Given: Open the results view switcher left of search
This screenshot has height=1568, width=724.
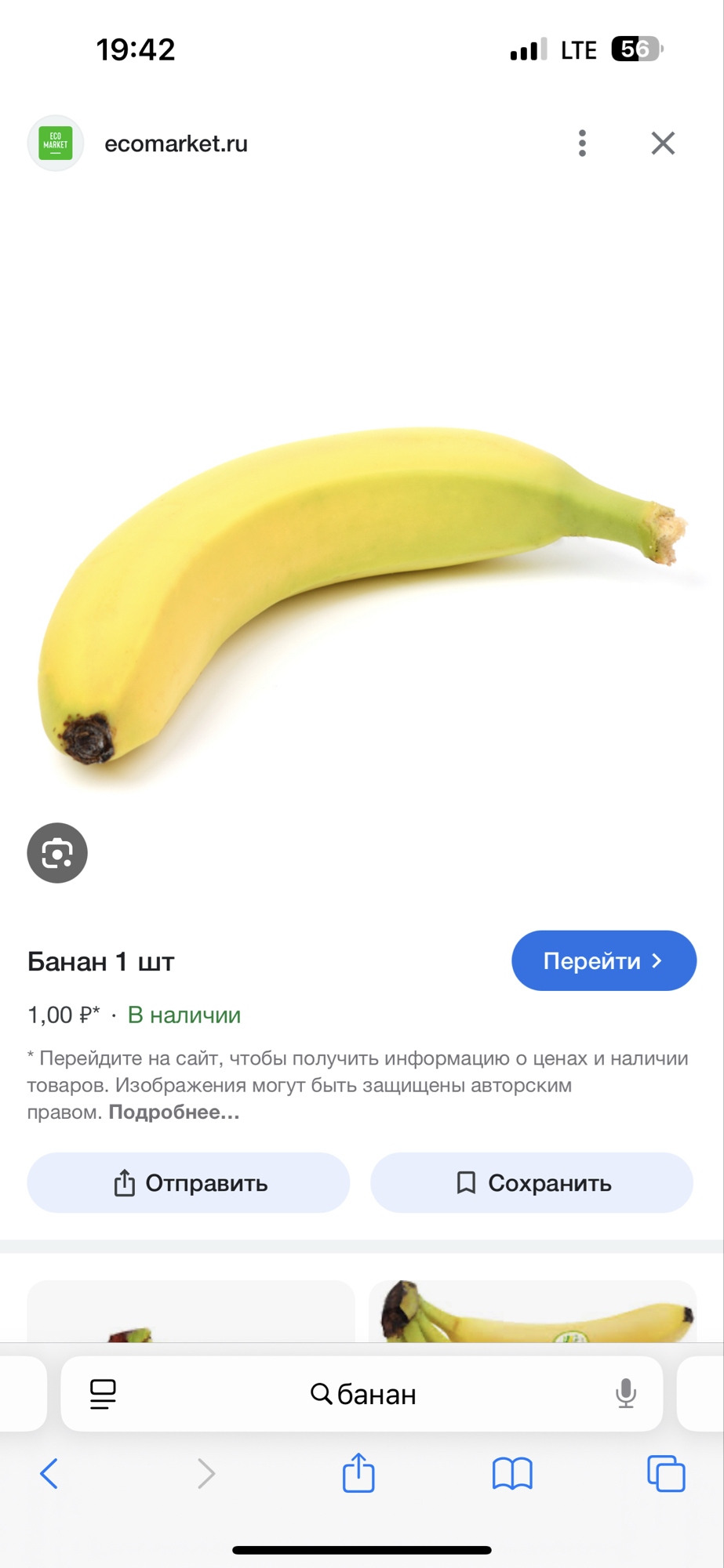Looking at the screenshot, I should click(101, 1394).
